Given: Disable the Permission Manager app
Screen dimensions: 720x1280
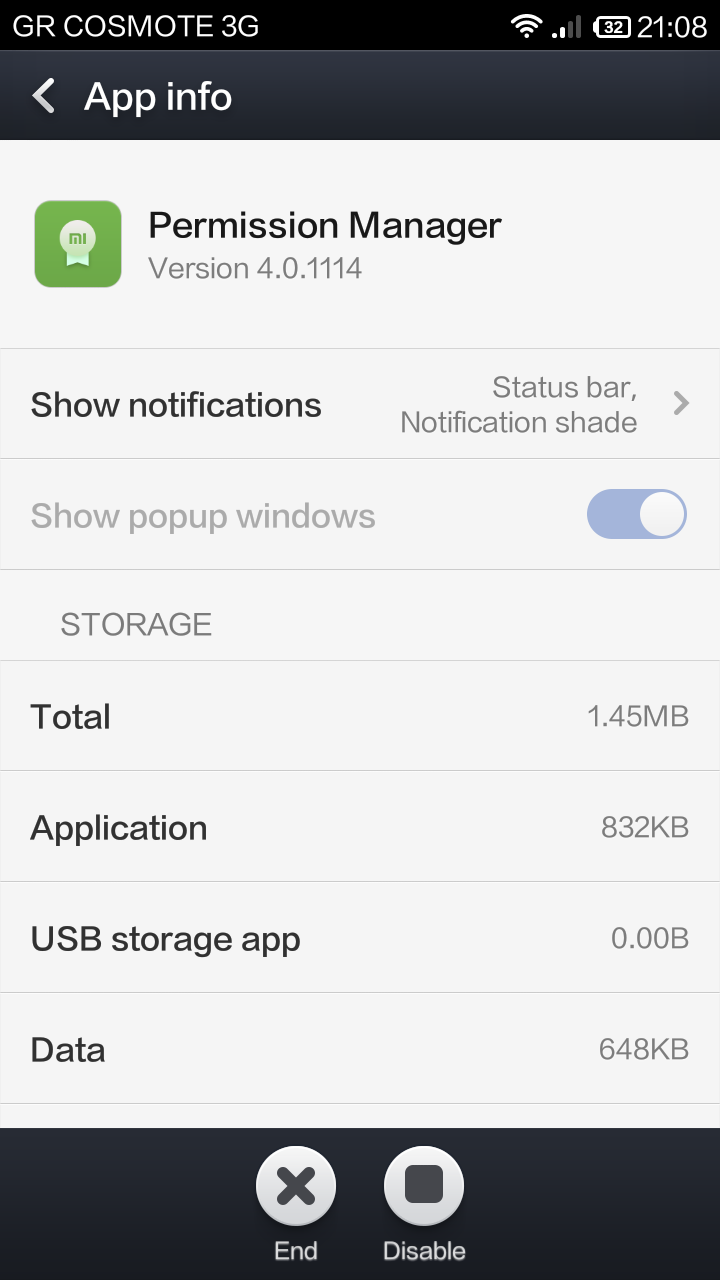Looking at the screenshot, I should (424, 1187).
